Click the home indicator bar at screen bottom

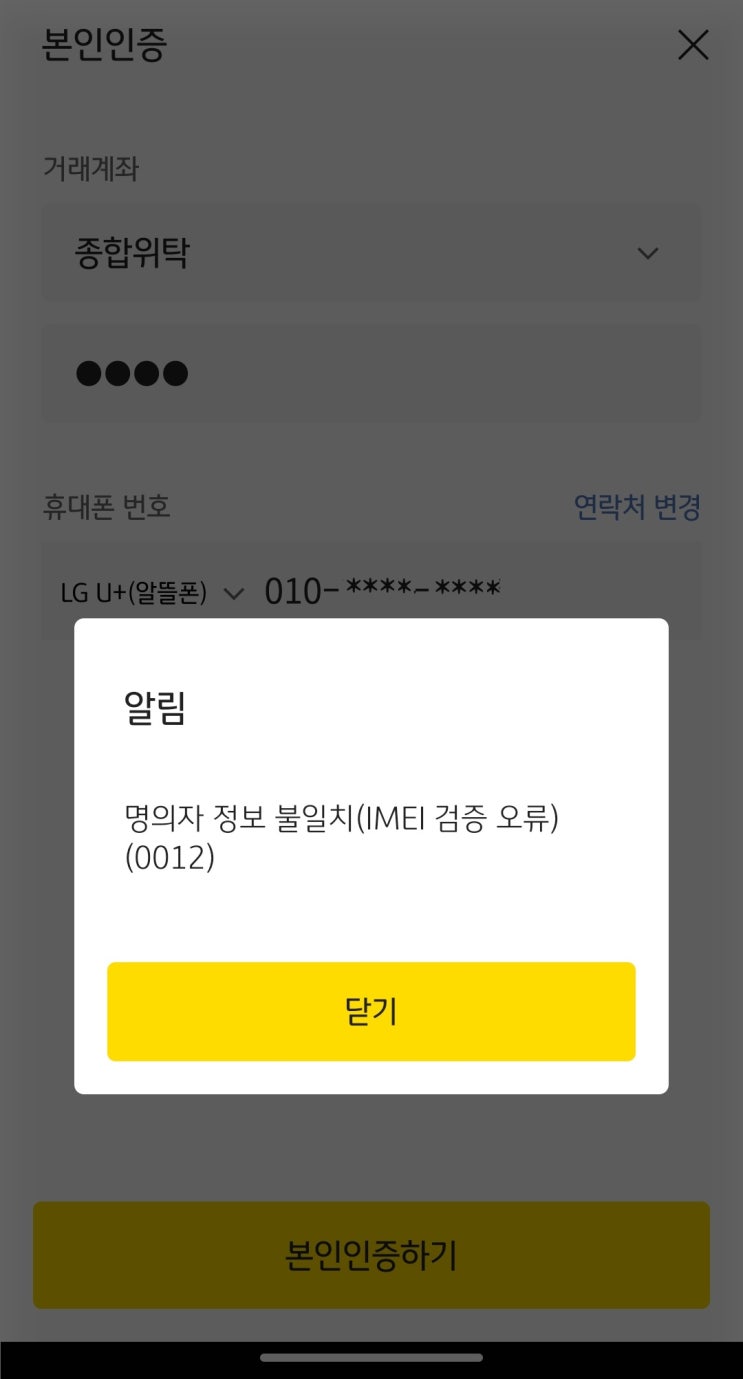[371, 1358]
